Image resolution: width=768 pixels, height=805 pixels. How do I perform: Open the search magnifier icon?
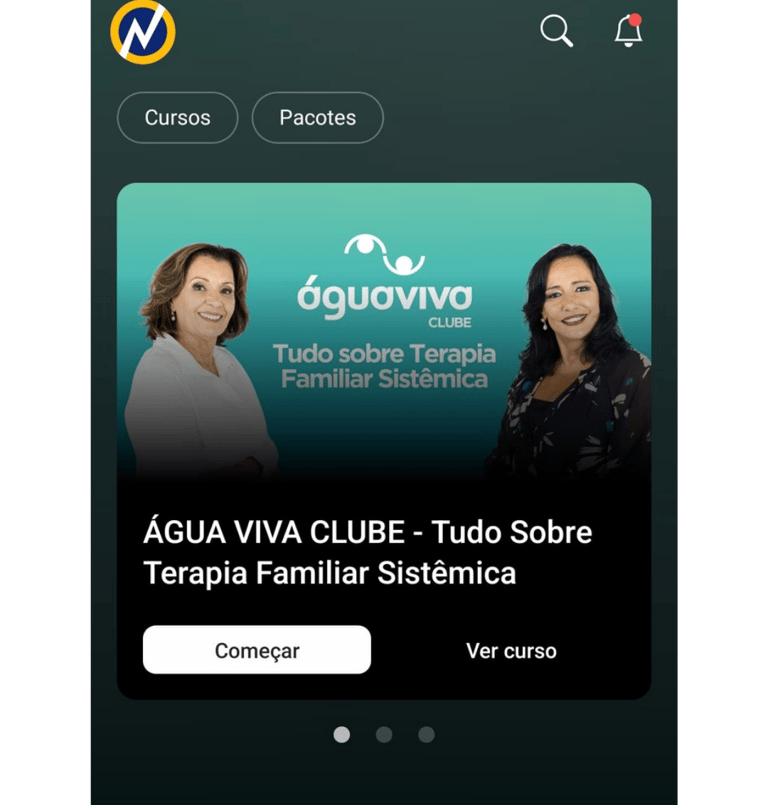pyautogui.click(x=556, y=31)
